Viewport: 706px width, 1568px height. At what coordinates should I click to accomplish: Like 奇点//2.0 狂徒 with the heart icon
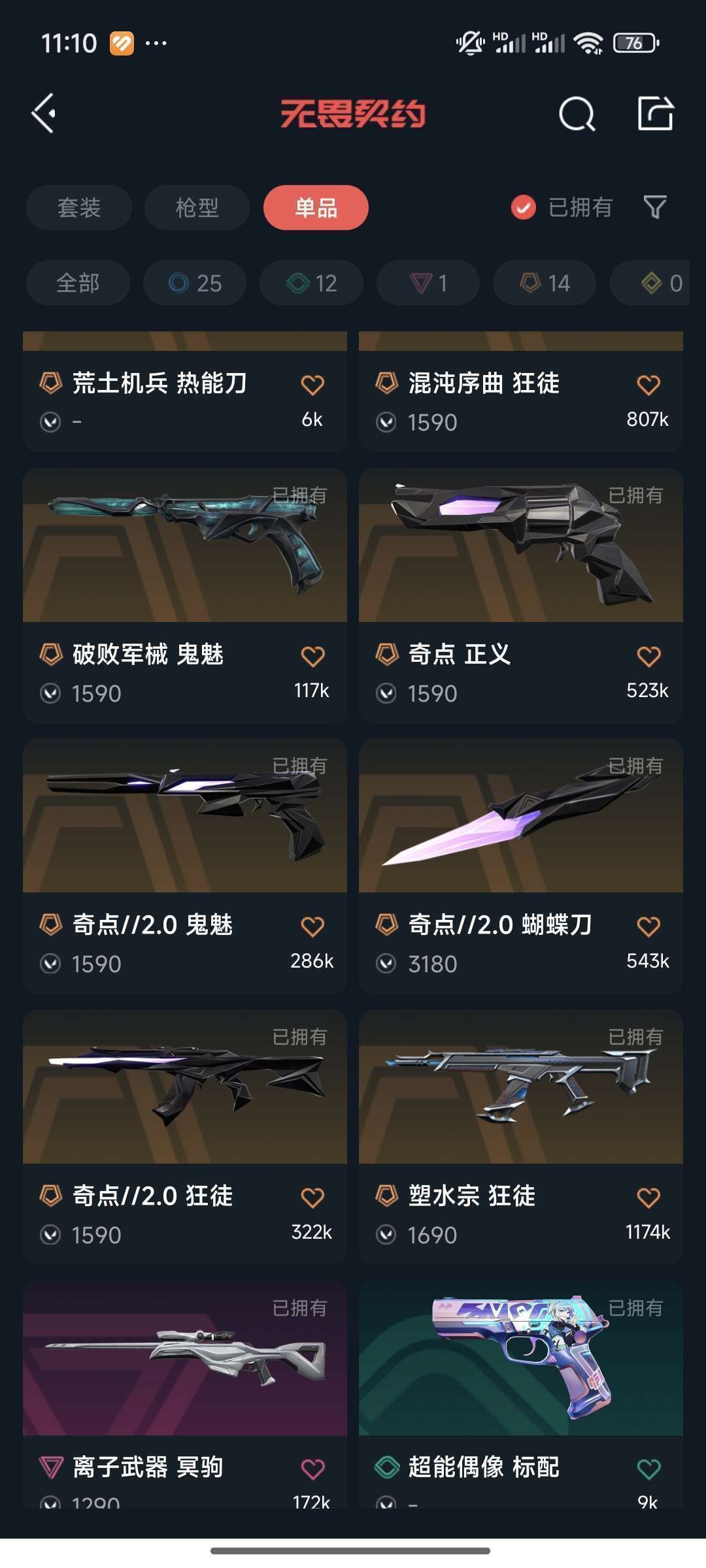(312, 1198)
